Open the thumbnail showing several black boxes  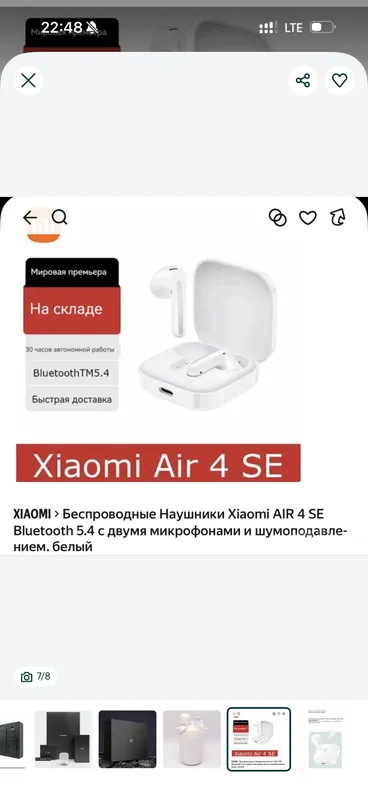pyautogui.click(x=63, y=739)
